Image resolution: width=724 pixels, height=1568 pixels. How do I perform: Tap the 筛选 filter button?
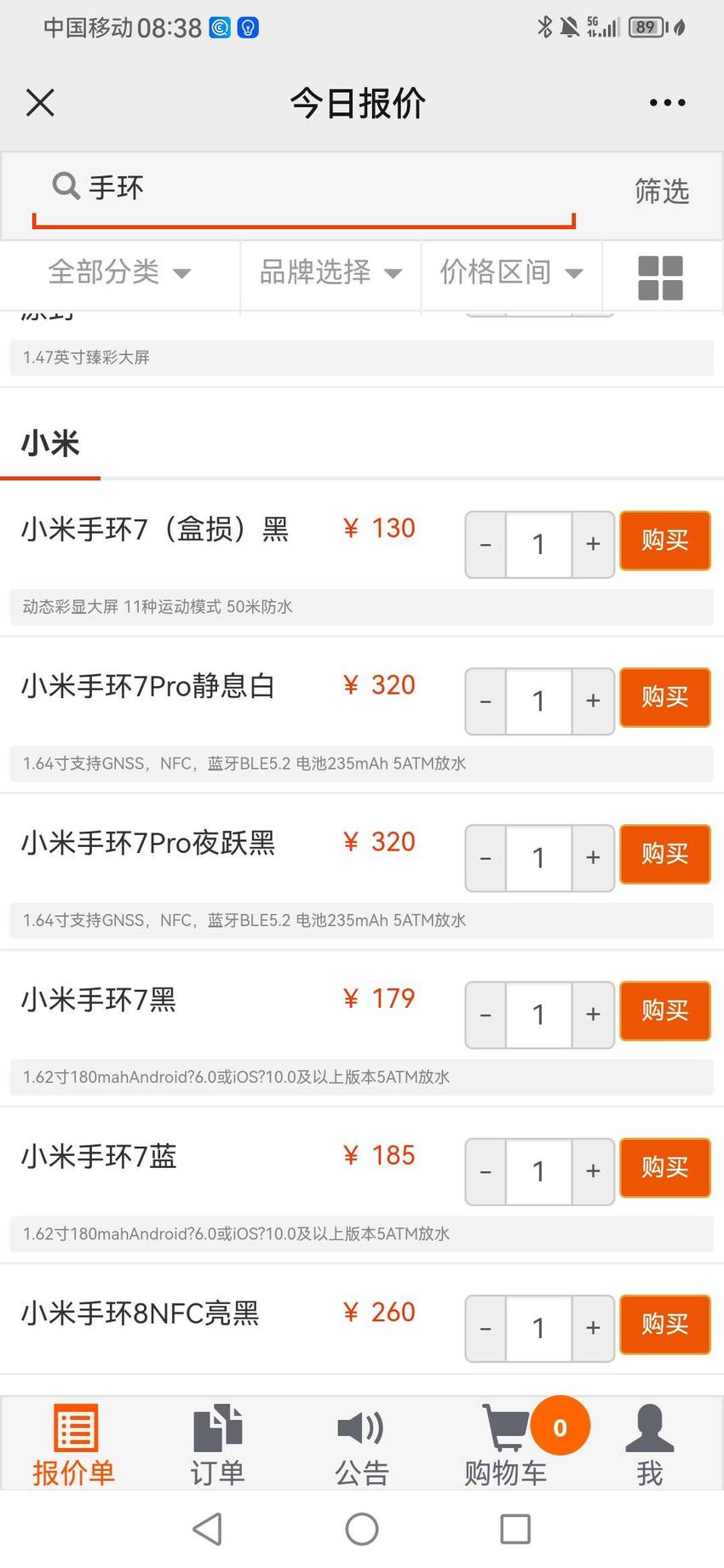point(662,191)
